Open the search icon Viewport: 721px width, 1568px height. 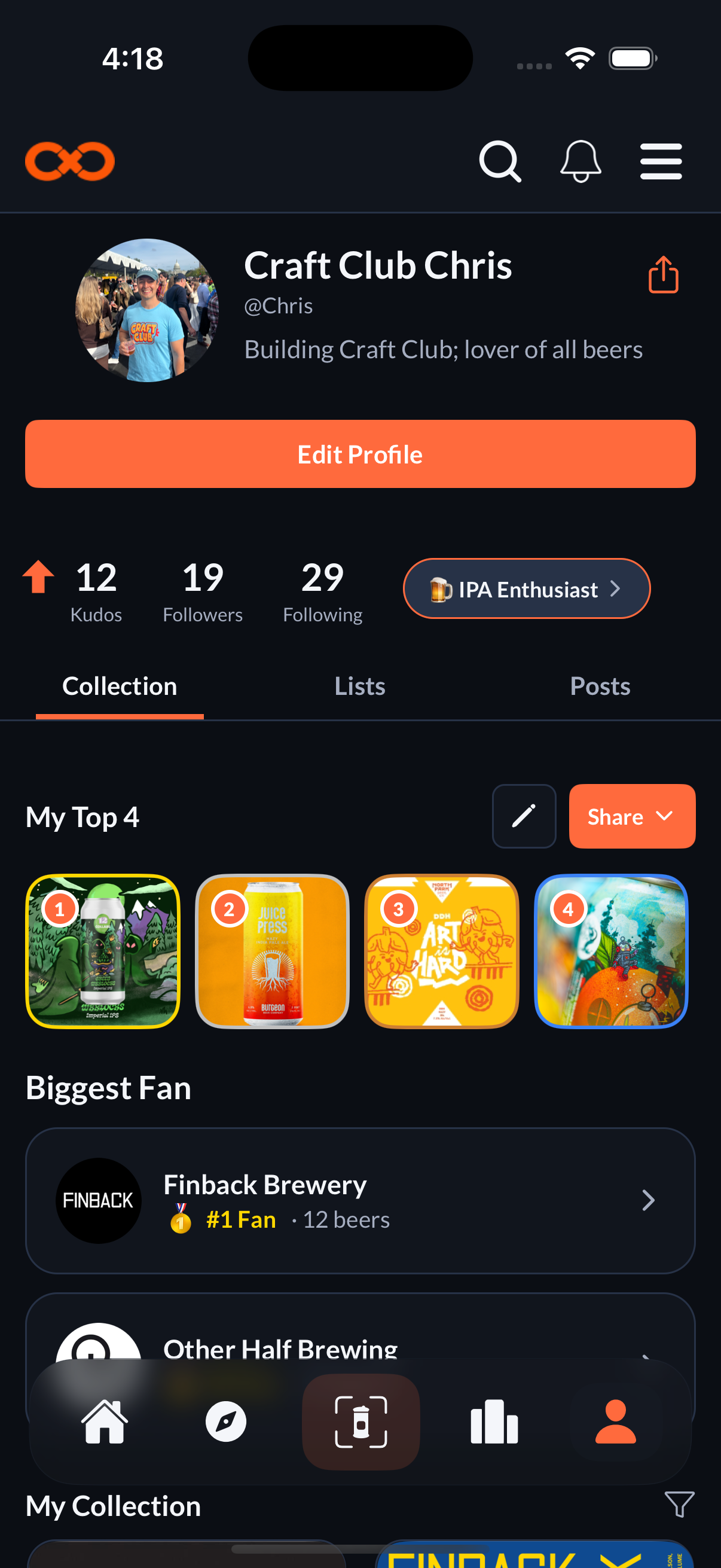pyautogui.click(x=500, y=161)
